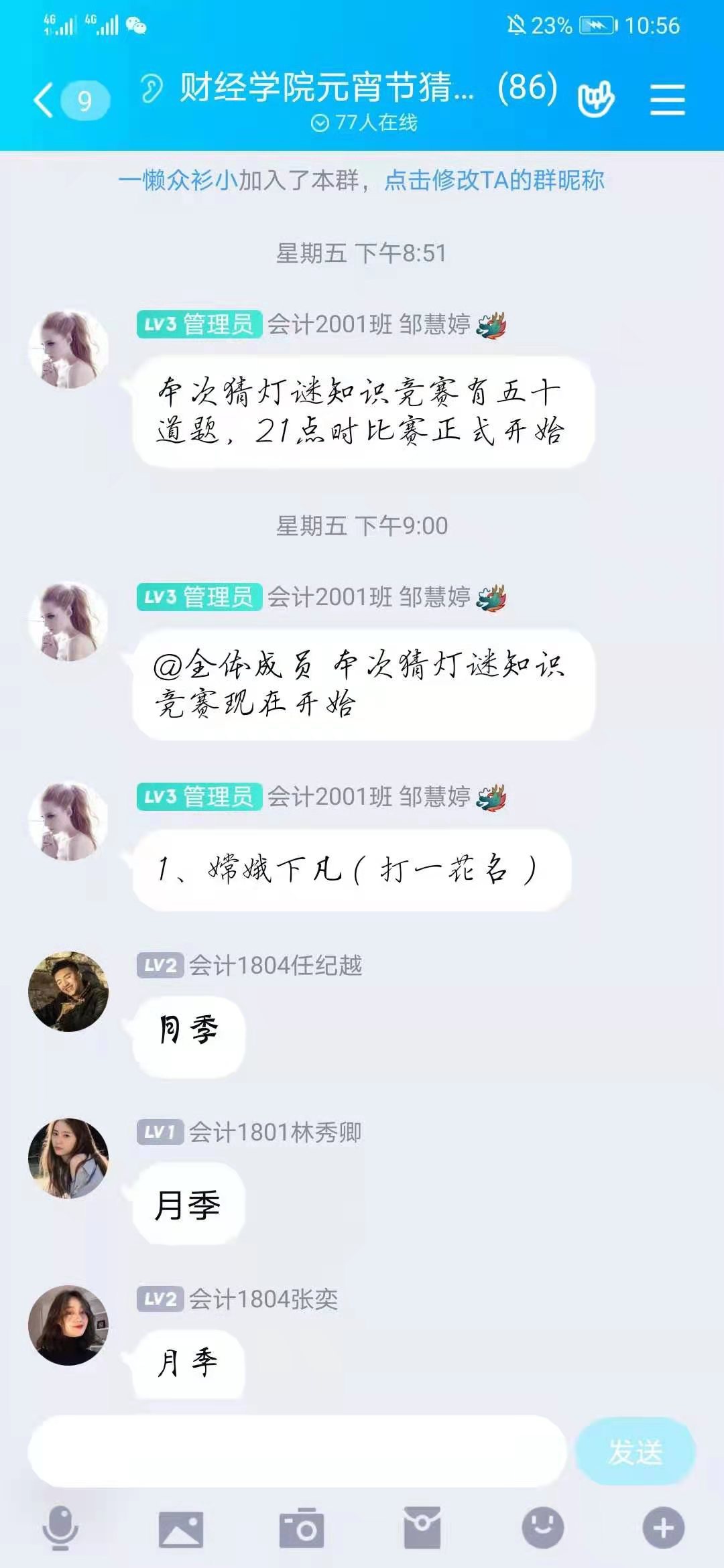Tap the link 点击修改TA的群昵称
The image size is (724, 1568).
[x=494, y=180]
